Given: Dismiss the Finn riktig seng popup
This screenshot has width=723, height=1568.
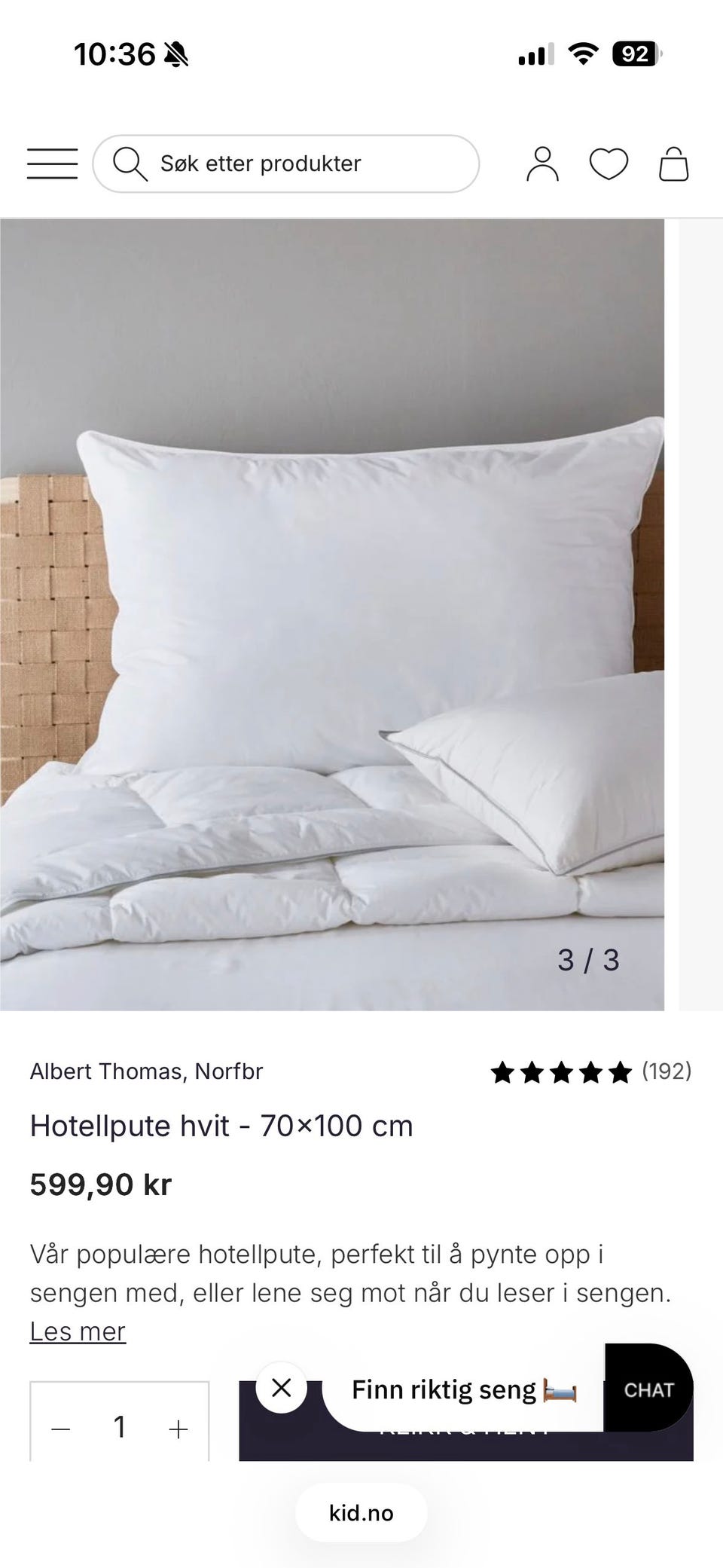Looking at the screenshot, I should [281, 1387].
